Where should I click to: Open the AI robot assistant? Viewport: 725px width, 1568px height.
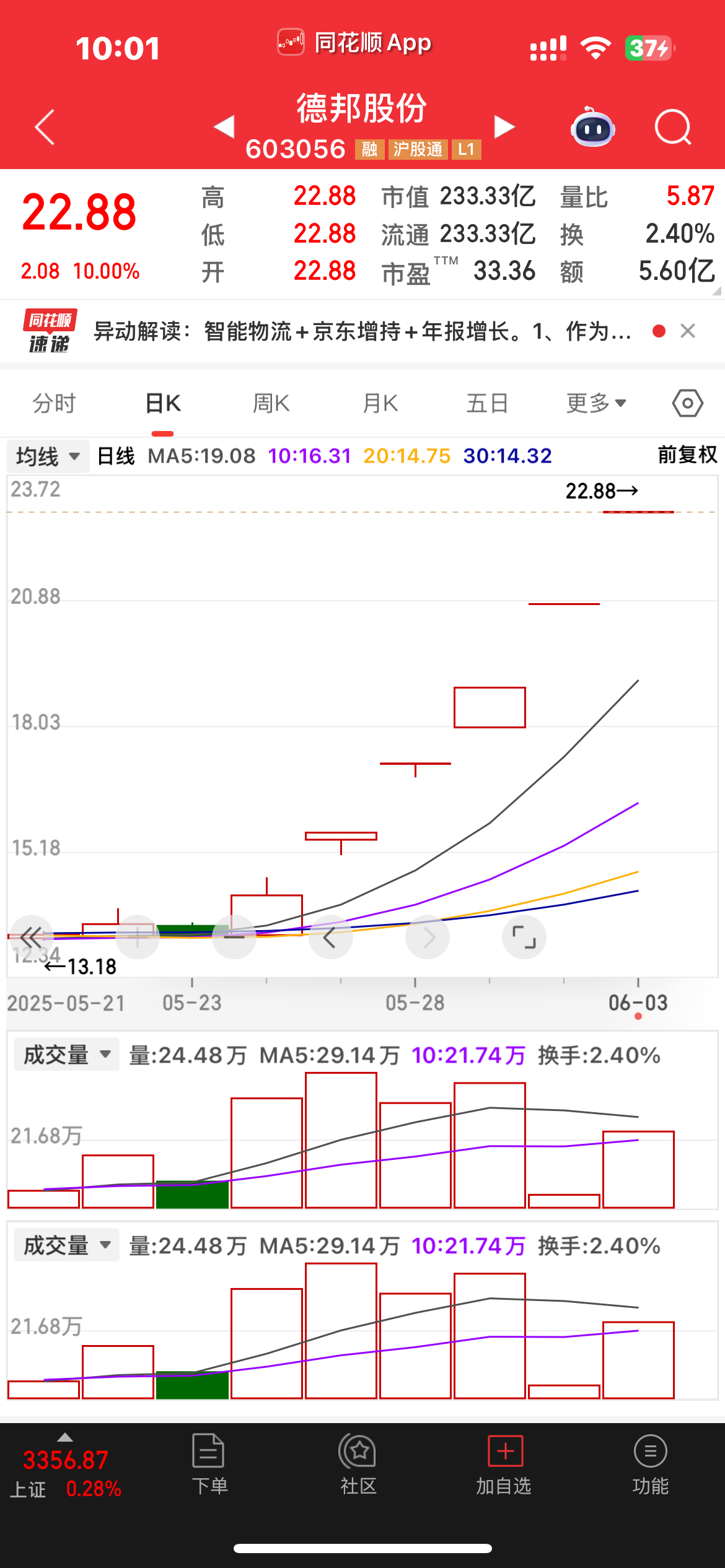pyautogui.click(x=592, y=128)
